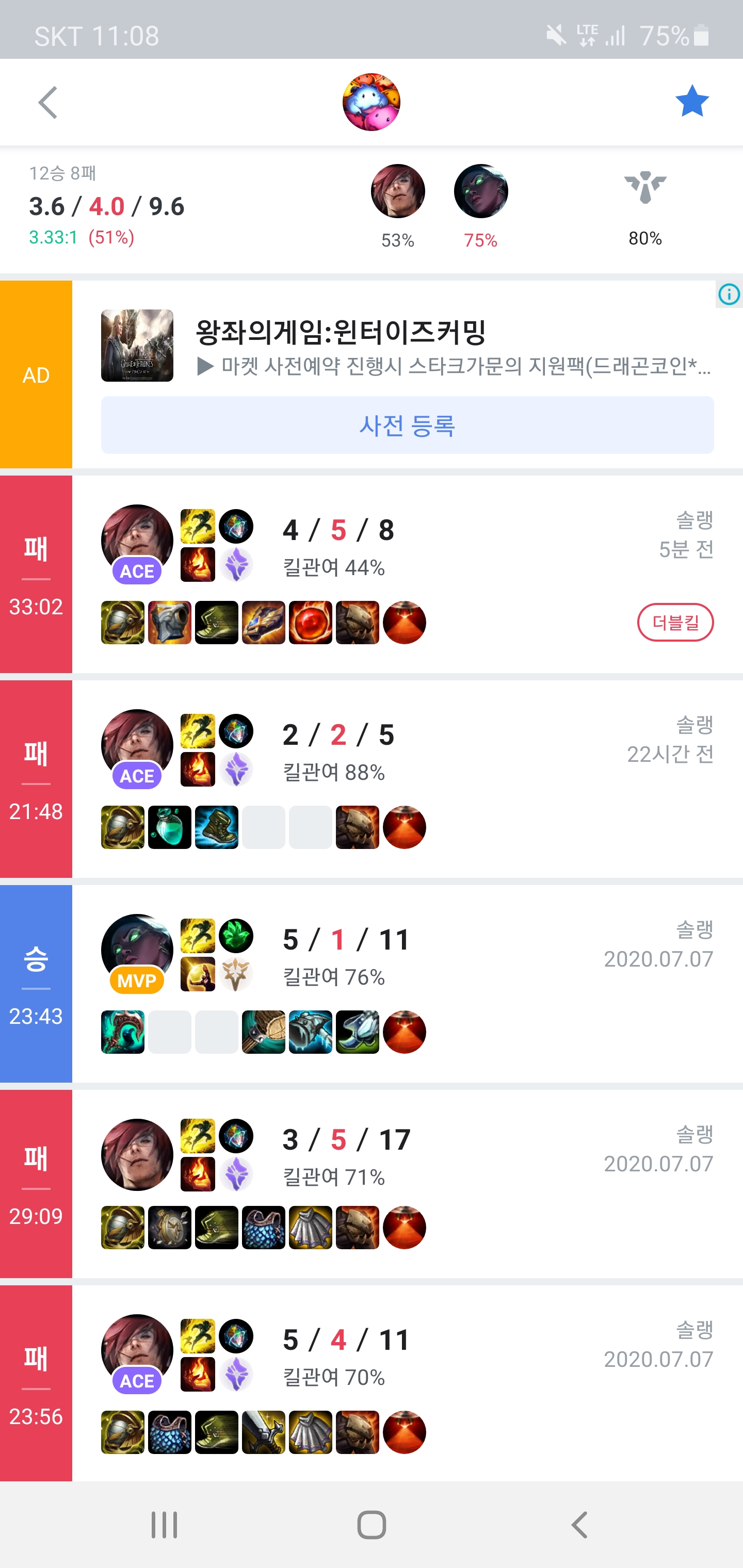Screen dimensions: 743x1568
Task: Open the 5/1/11 MVP win match
Action: coord(407,983)
